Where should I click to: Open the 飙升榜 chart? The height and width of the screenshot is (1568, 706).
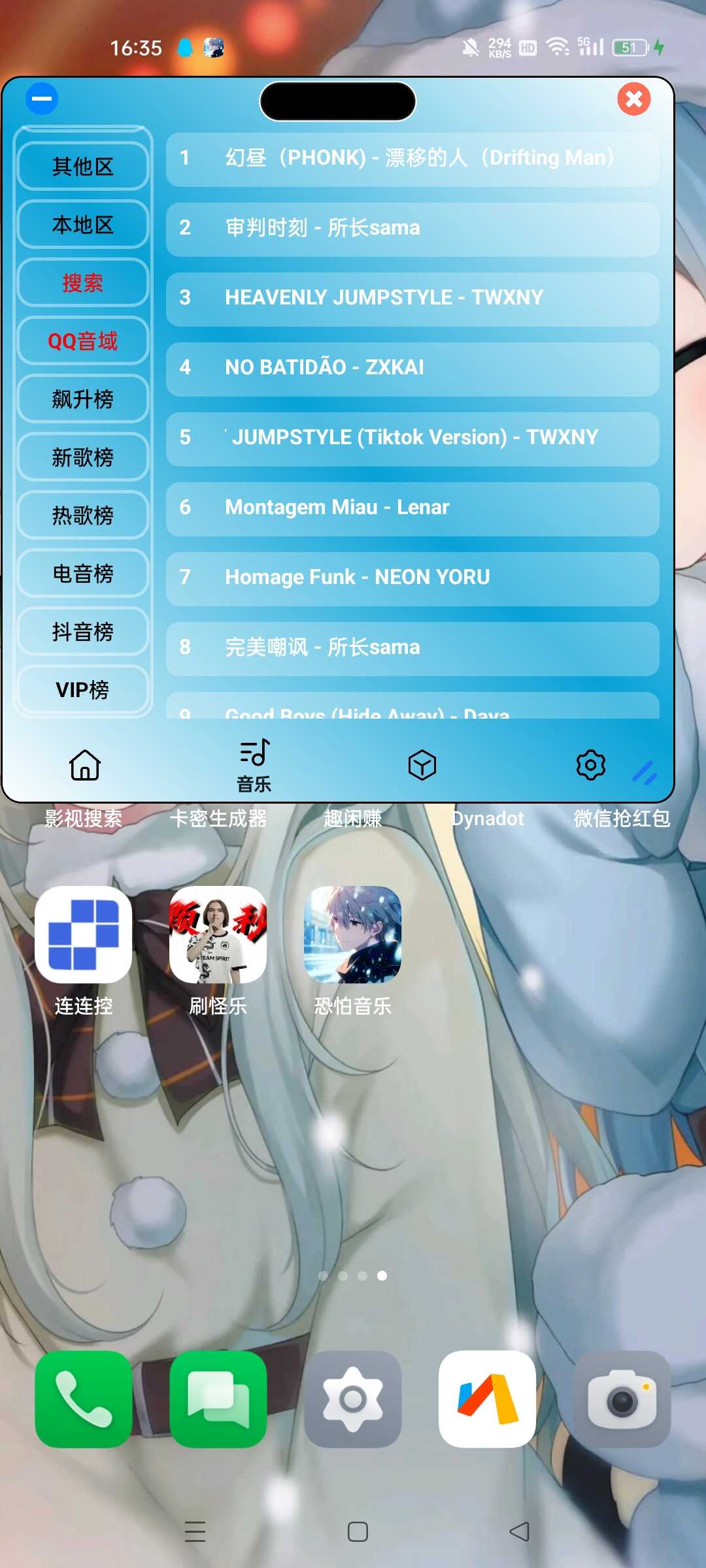click(83, 399)
